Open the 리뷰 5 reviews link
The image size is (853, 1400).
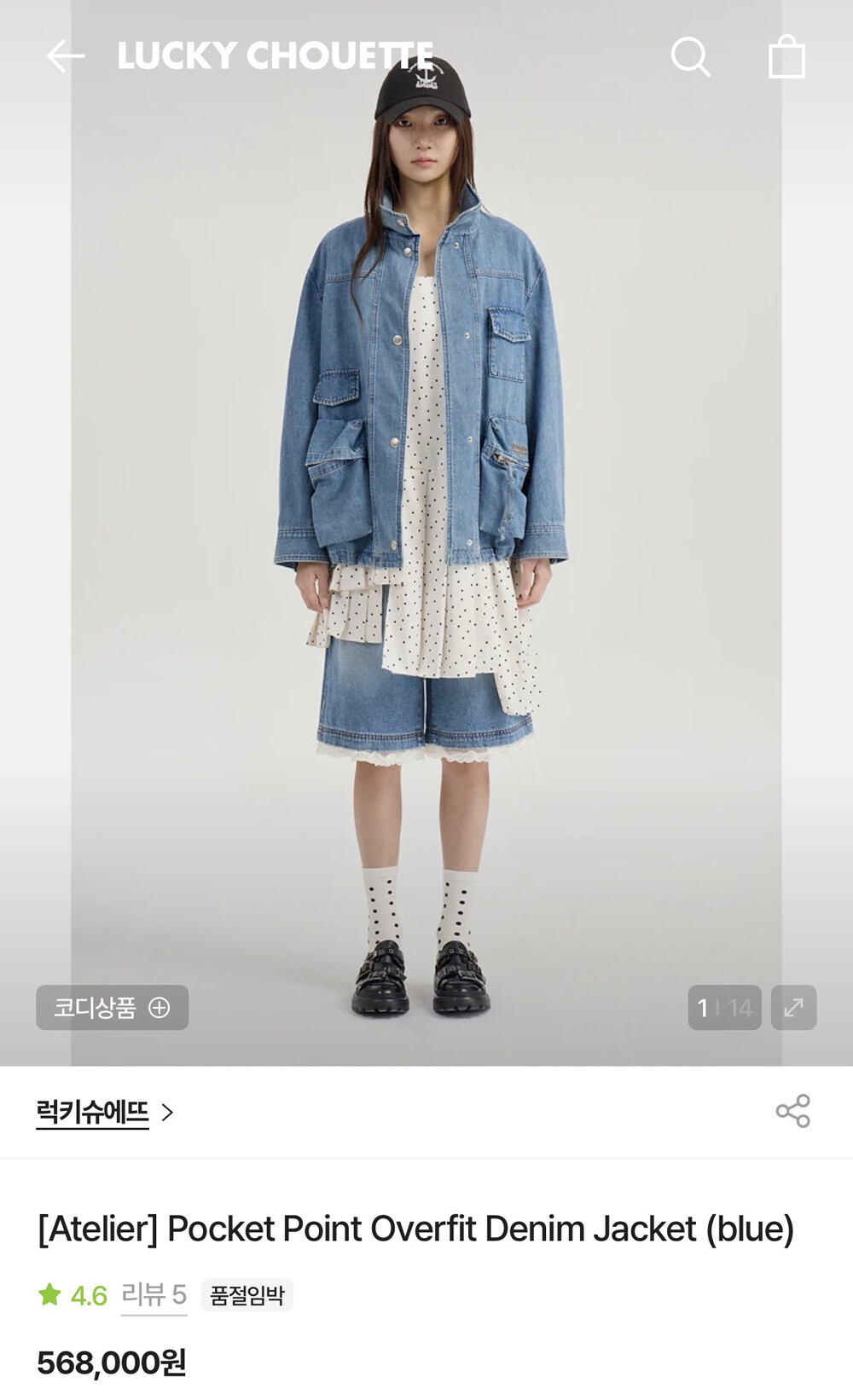pyautogui.click(x=154, y=1295)
